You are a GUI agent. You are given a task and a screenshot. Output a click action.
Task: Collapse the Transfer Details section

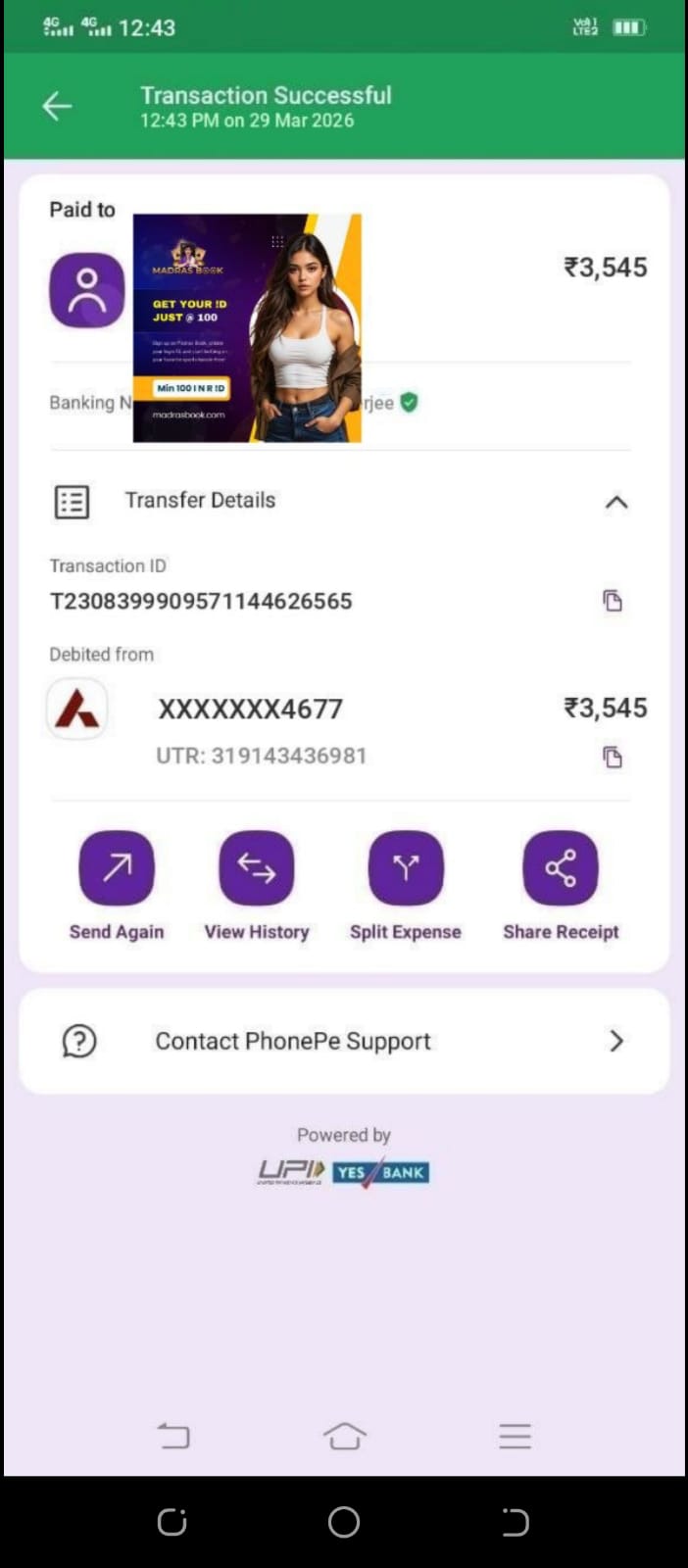pos(615,502)
